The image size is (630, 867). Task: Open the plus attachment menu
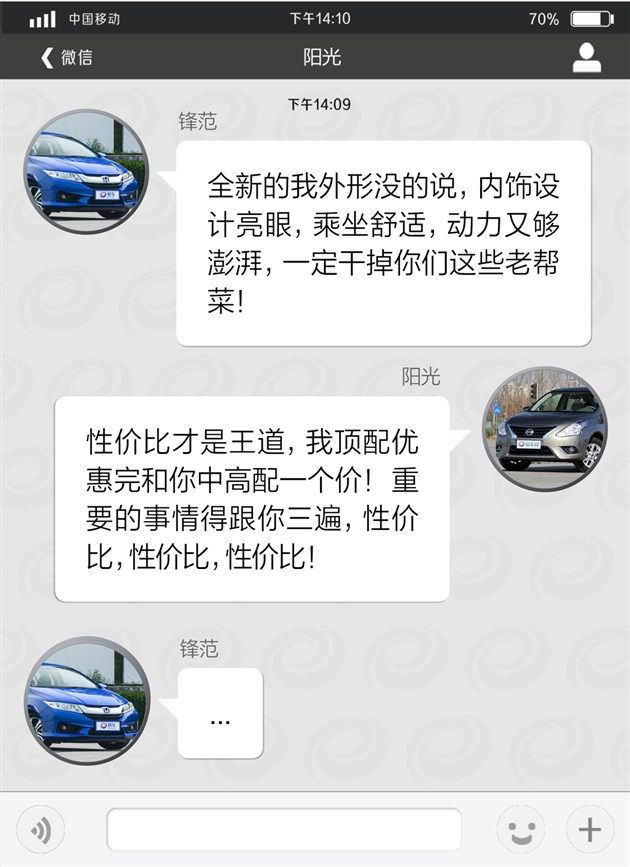click(x=590, y=829)
